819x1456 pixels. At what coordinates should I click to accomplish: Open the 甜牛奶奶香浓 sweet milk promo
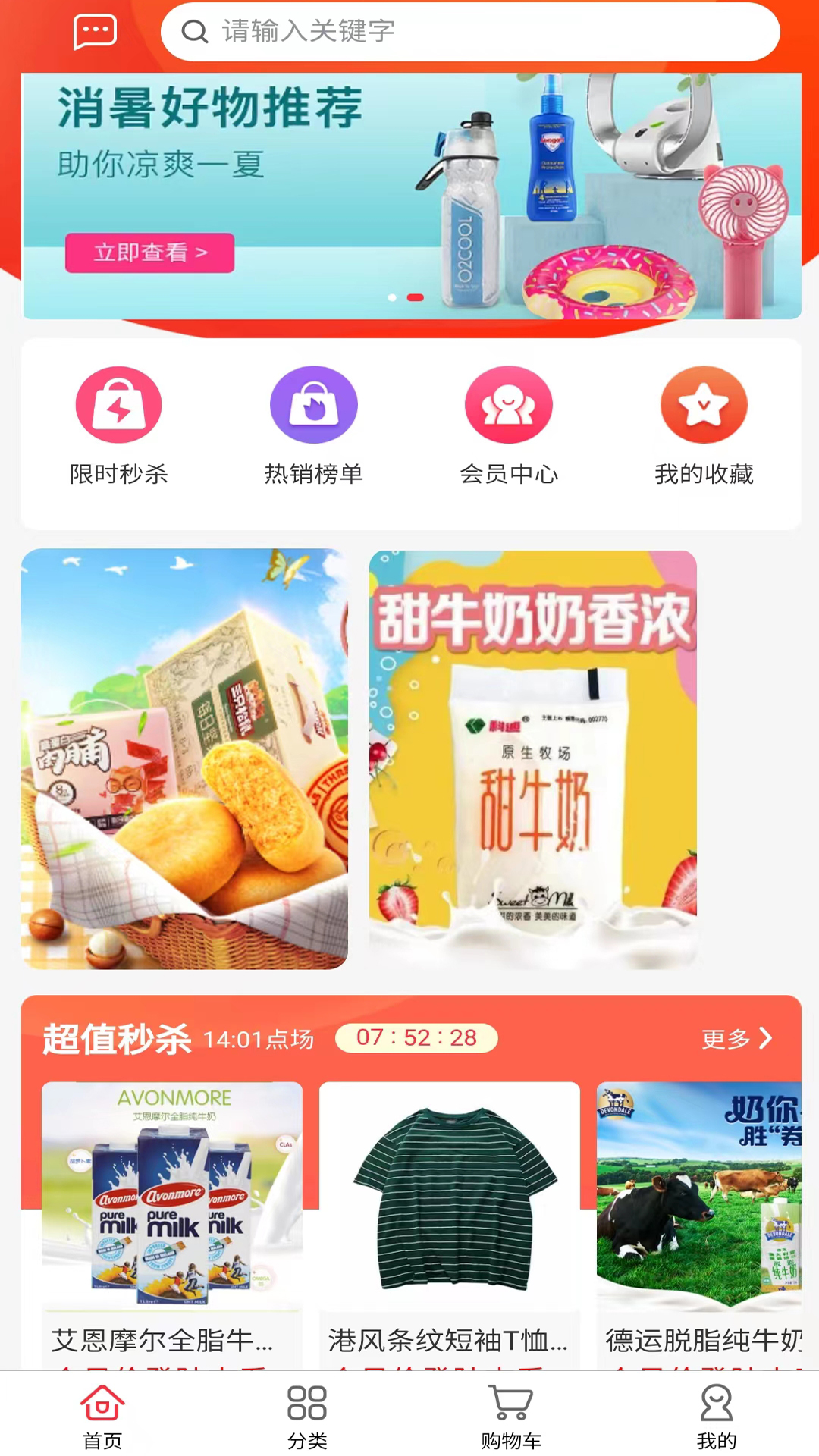point(532,758)
